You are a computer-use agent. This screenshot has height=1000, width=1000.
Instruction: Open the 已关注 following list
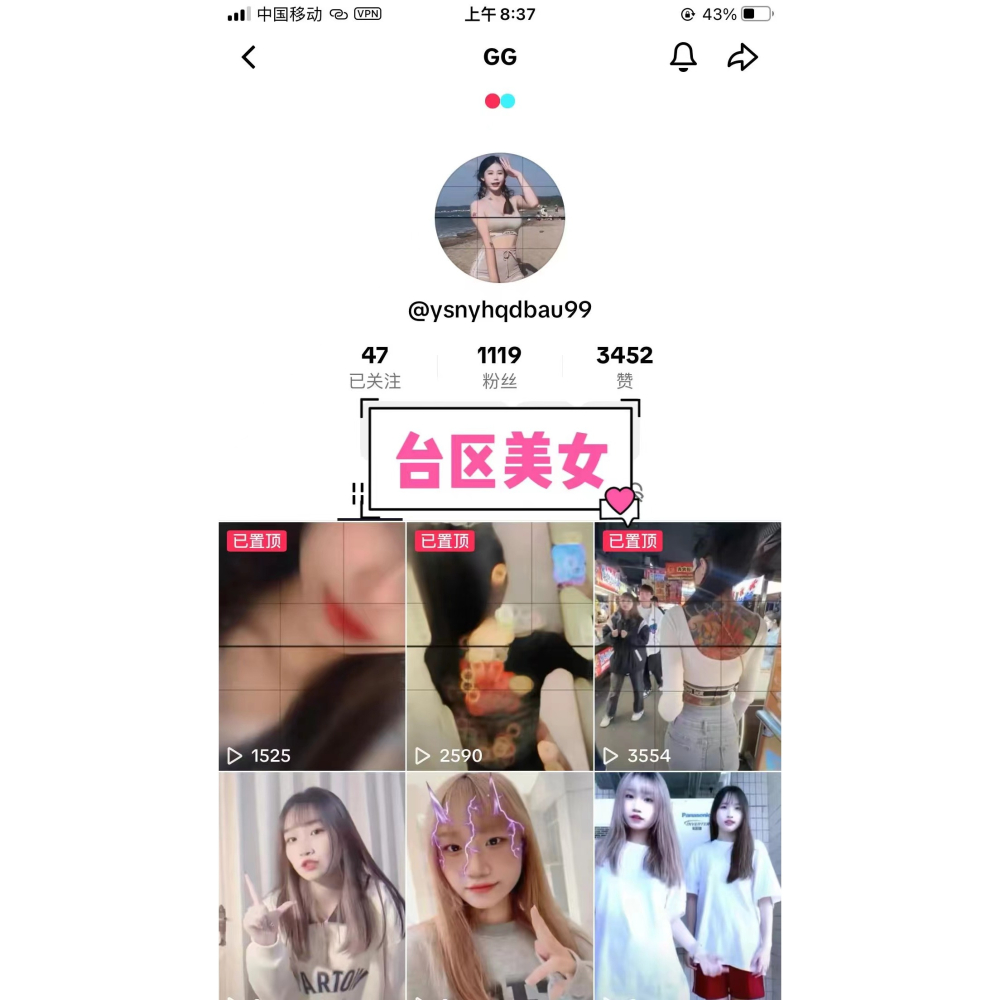[375, 367]
